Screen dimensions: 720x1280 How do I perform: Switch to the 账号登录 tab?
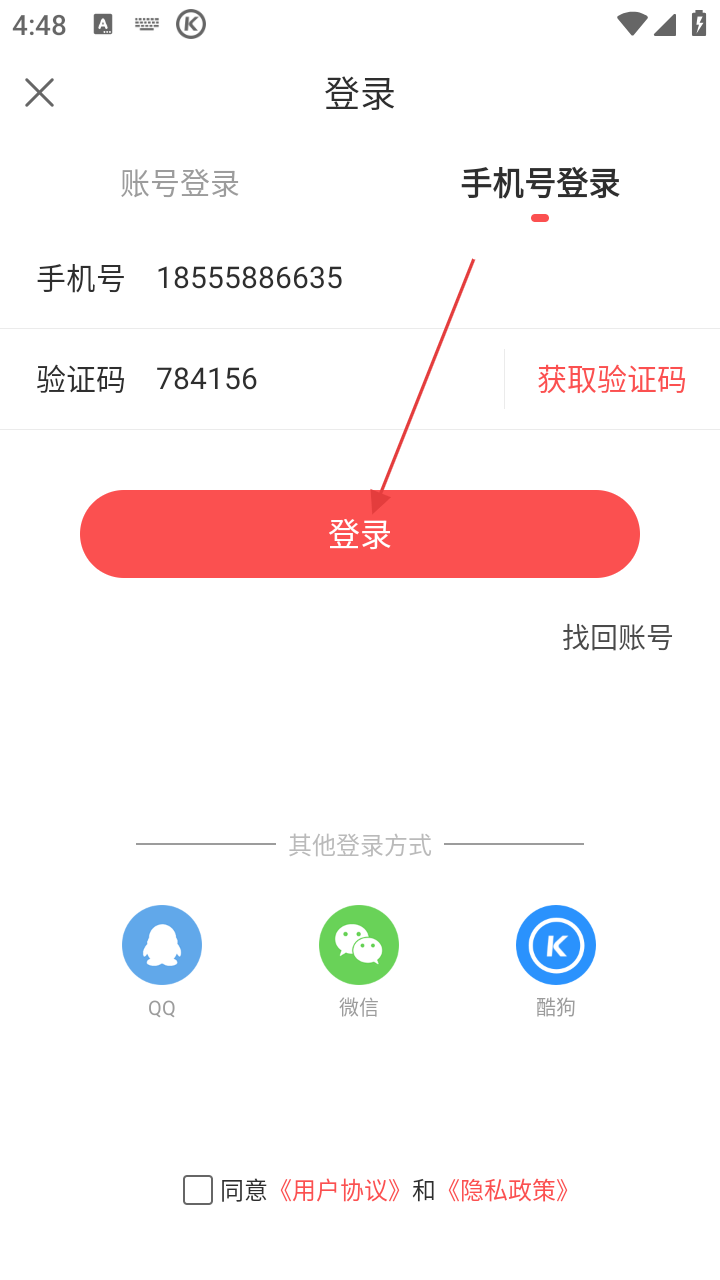tap(180, 184)
